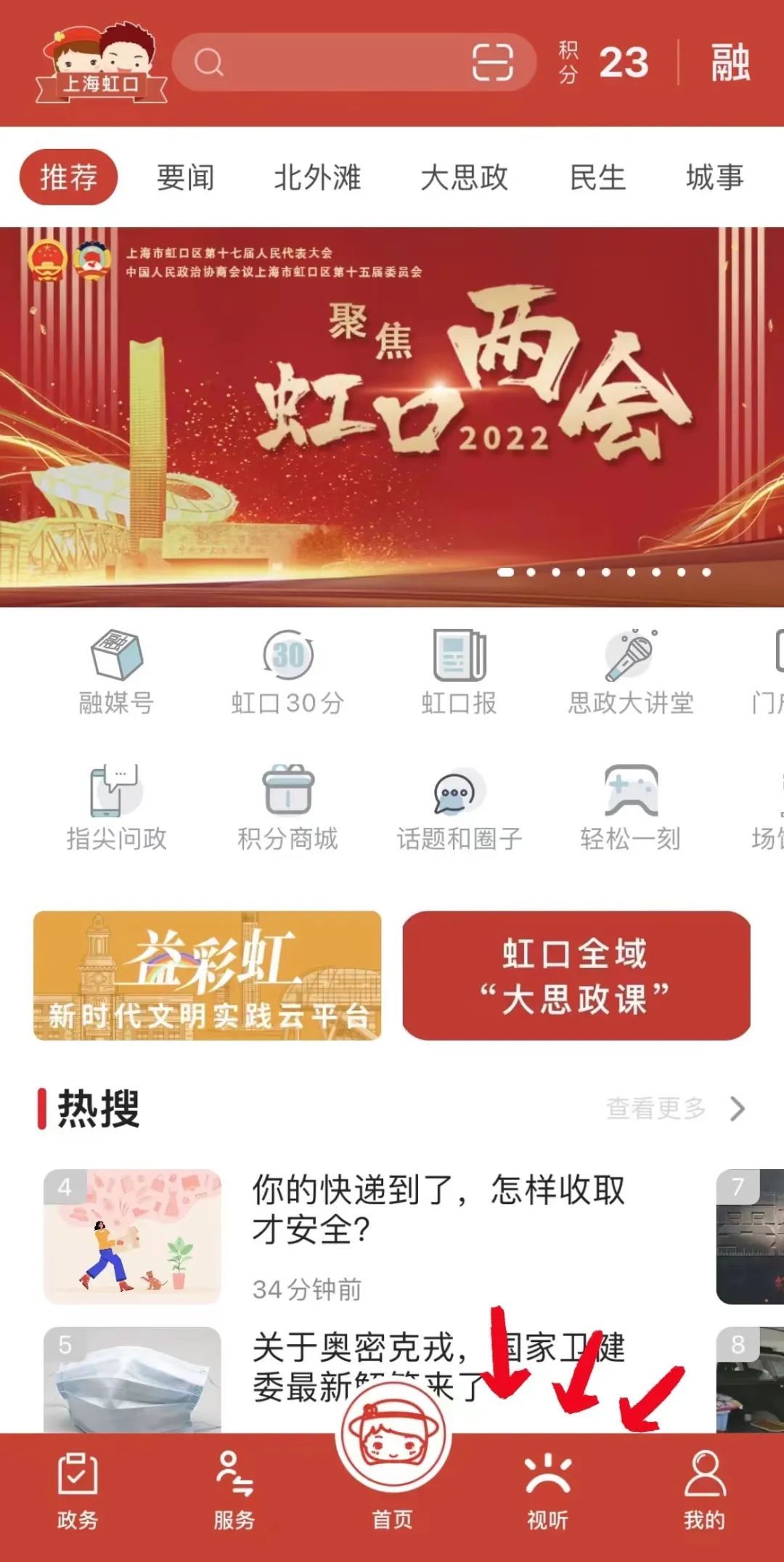Screen dimensions: 784x1562
Task: Switch to the 大思政 tab
Action: coord(464,177)
